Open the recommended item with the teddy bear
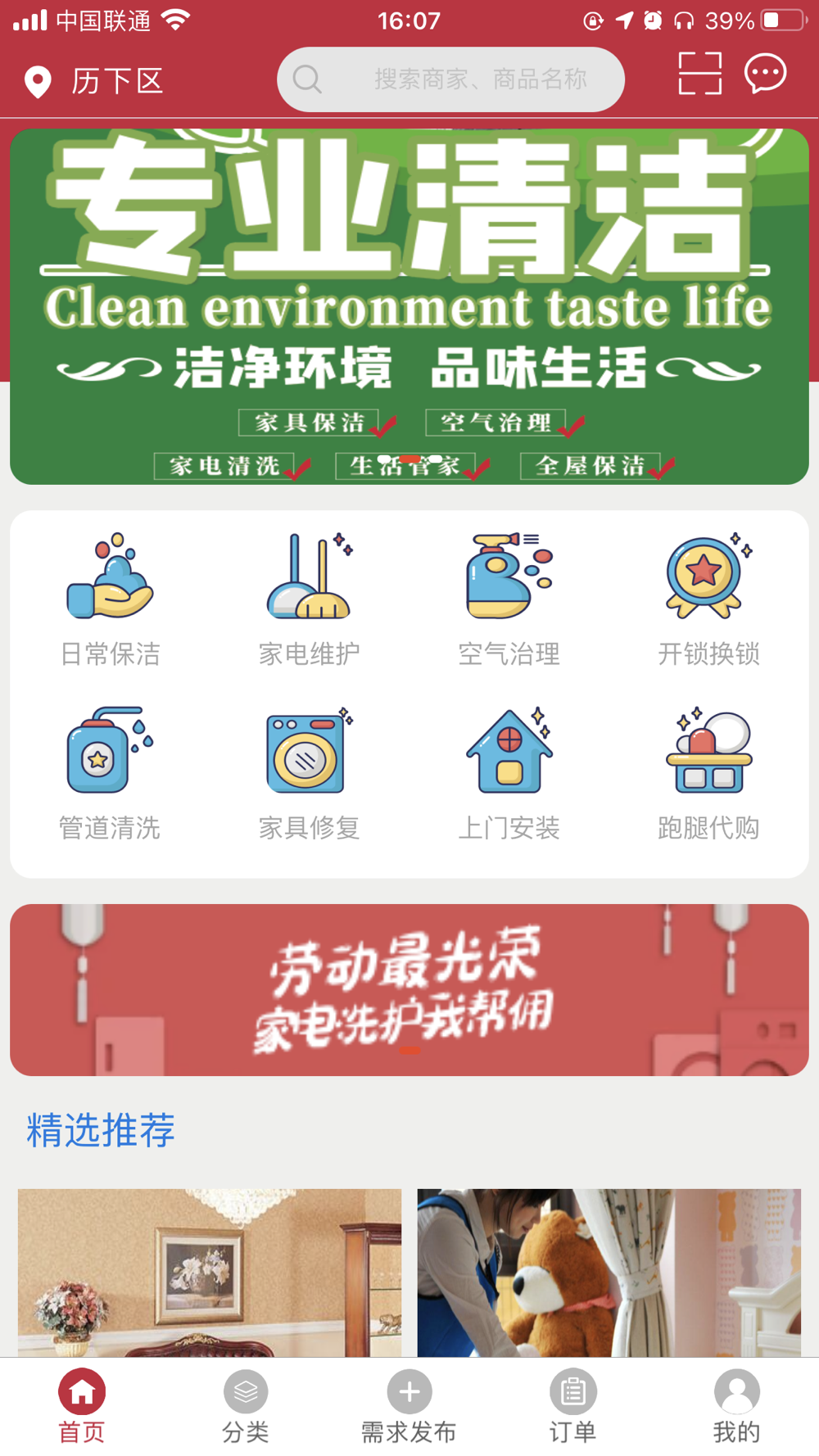Screen dimensions: 819x1456 pos(609,1272)
